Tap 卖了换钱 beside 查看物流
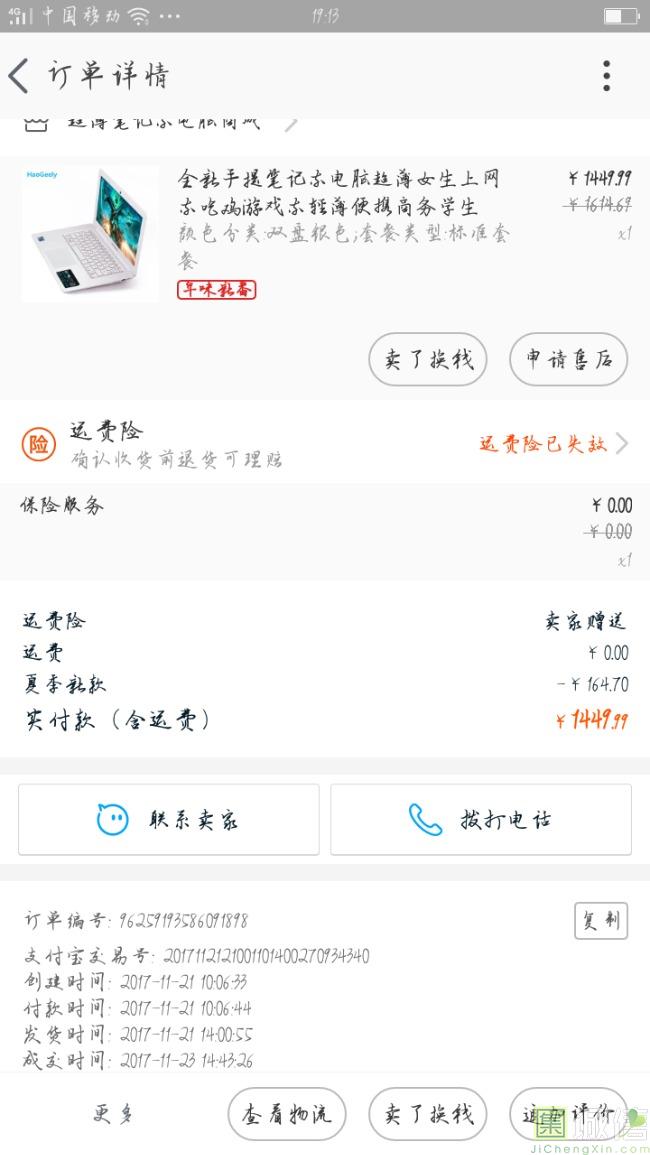This screenshot has width=650, height=1155. (x=428, y=1114)
